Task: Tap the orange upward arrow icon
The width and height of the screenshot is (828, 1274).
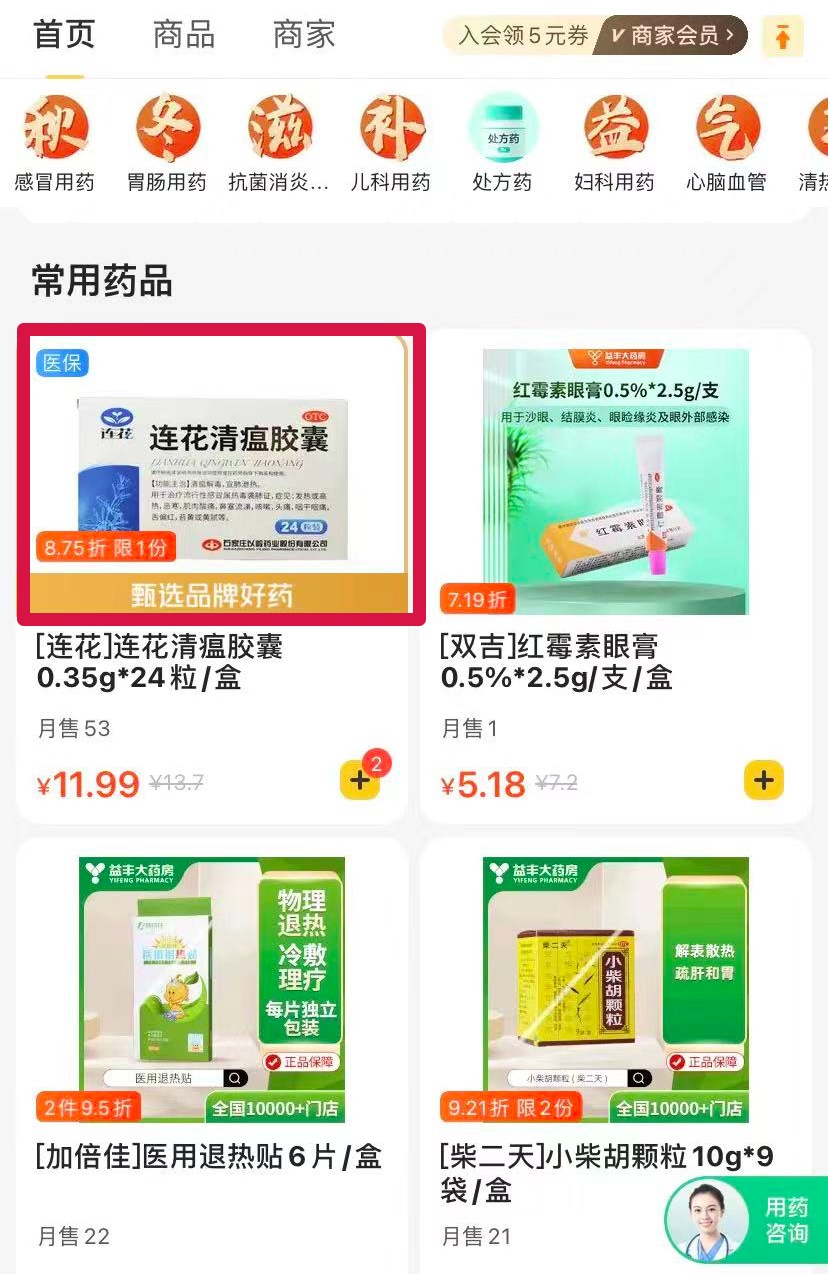Action: (x=782, y=37)
